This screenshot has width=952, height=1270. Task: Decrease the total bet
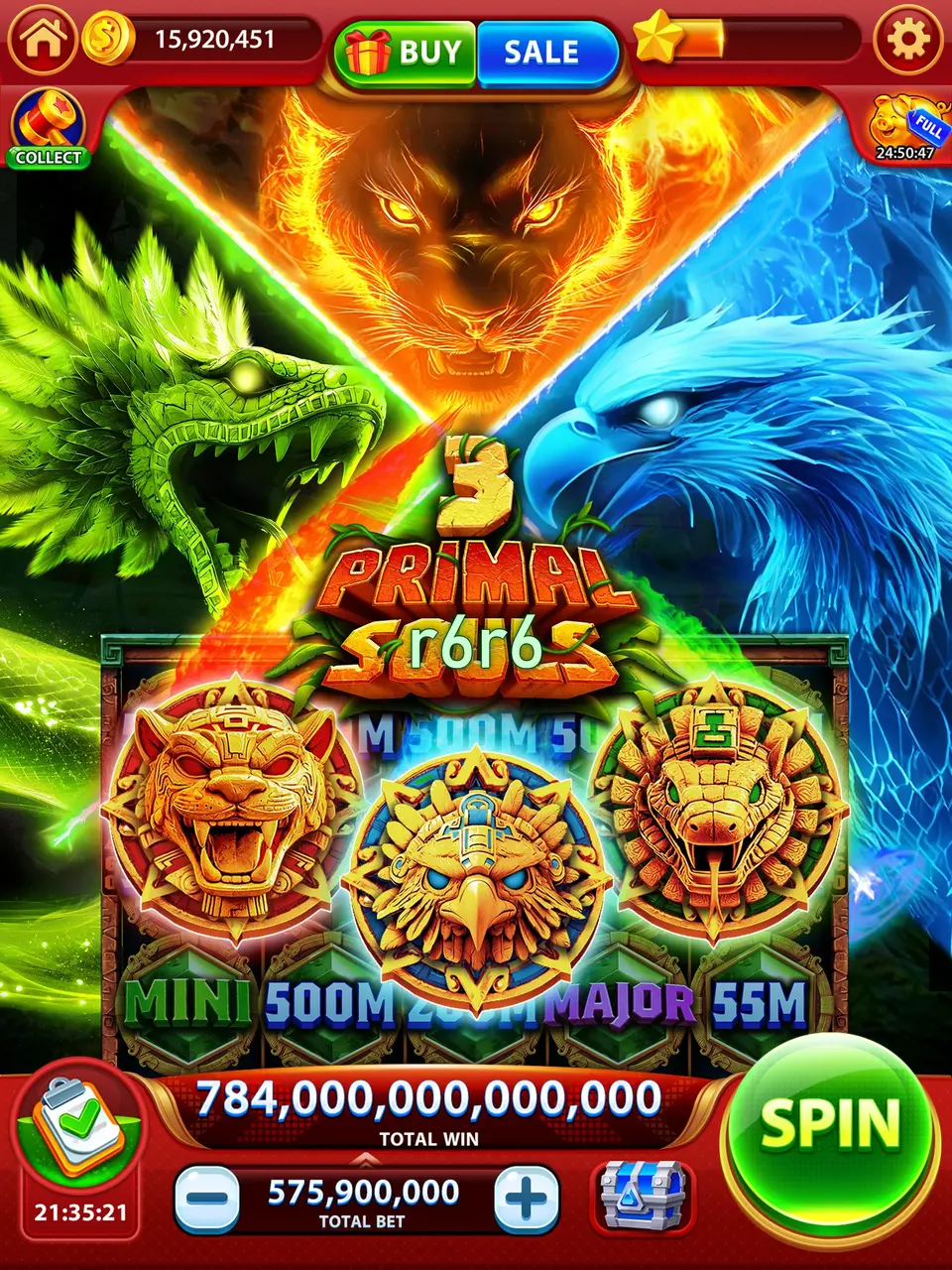[207, 1200]
